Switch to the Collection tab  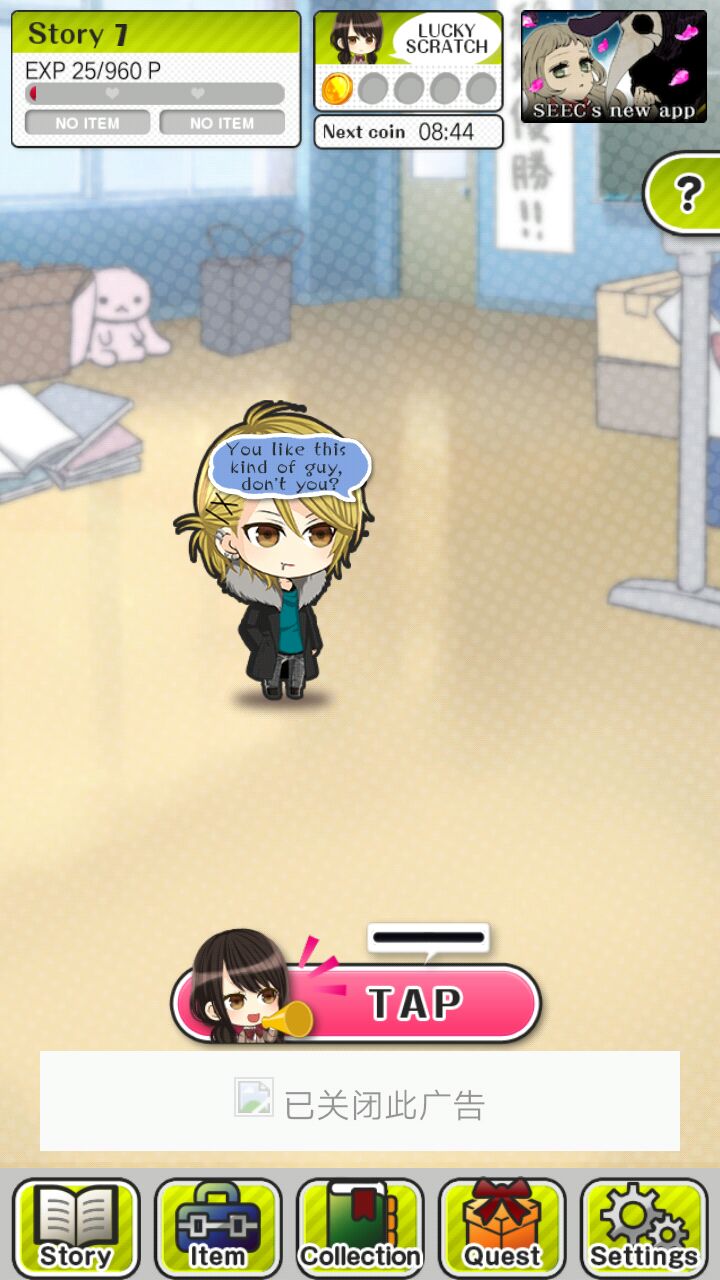(360, 1227)
